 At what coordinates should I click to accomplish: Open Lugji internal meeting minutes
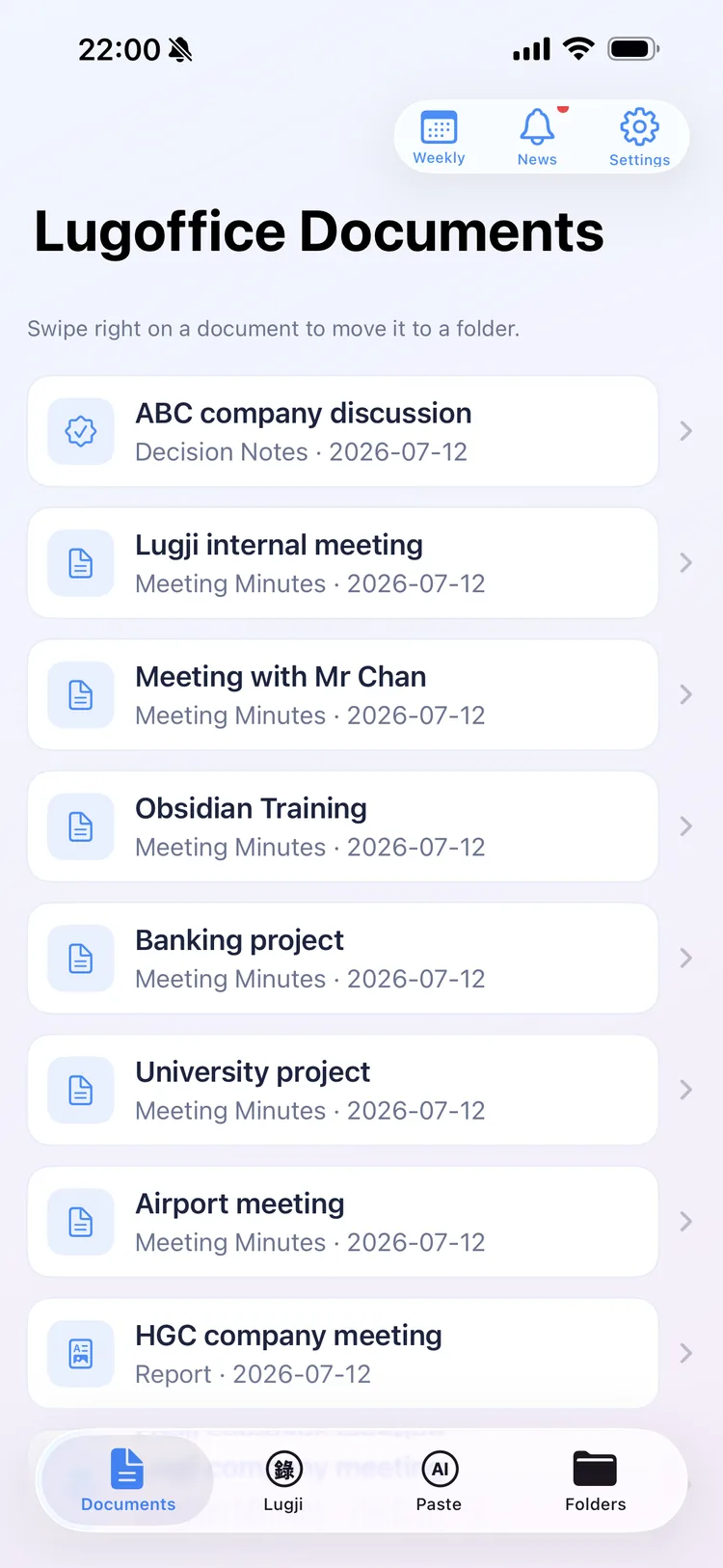tap(343, 563)
